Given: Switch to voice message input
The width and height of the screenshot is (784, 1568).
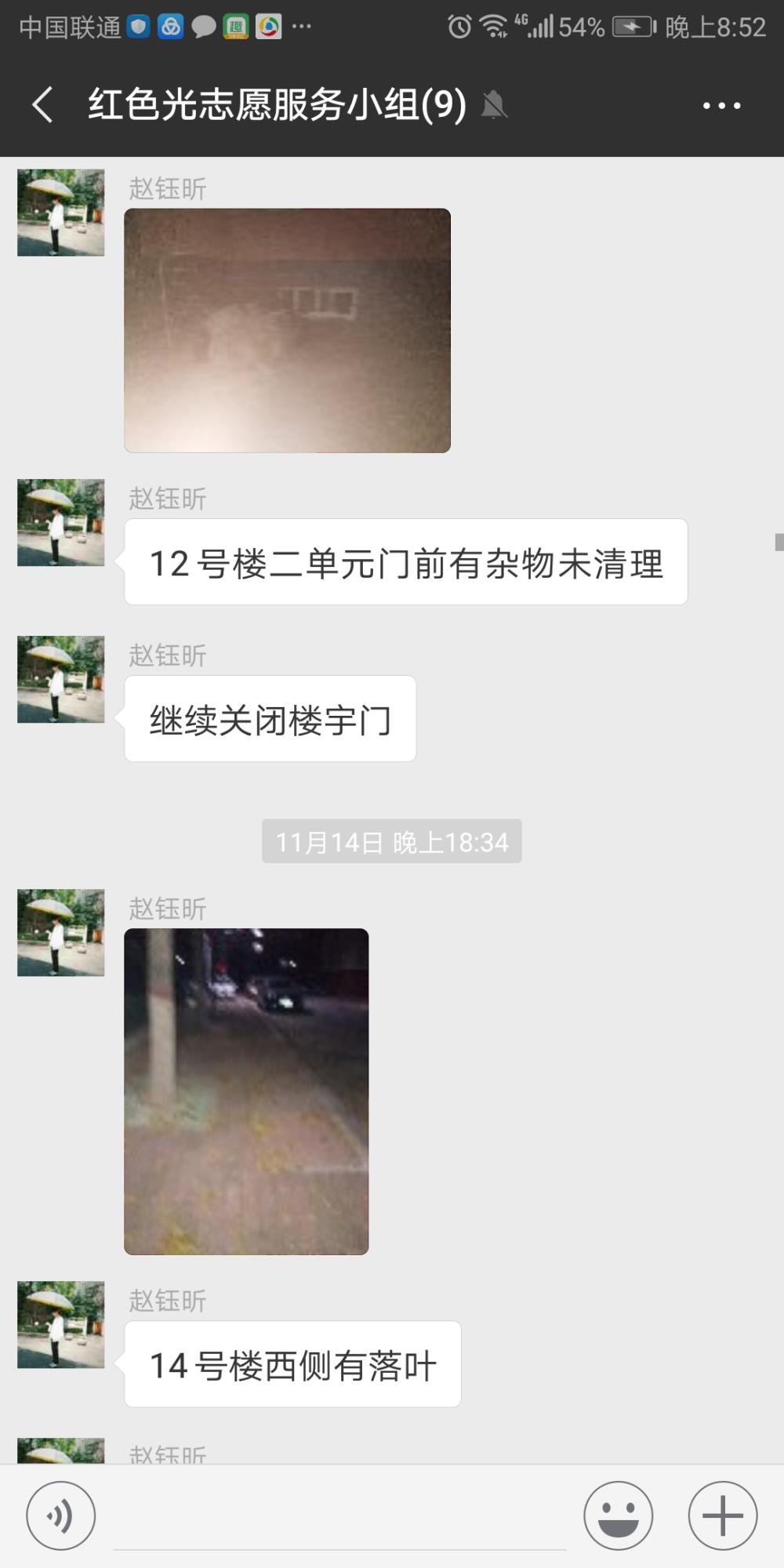Looking at the screenshot, I should [x=61, y=1515].
